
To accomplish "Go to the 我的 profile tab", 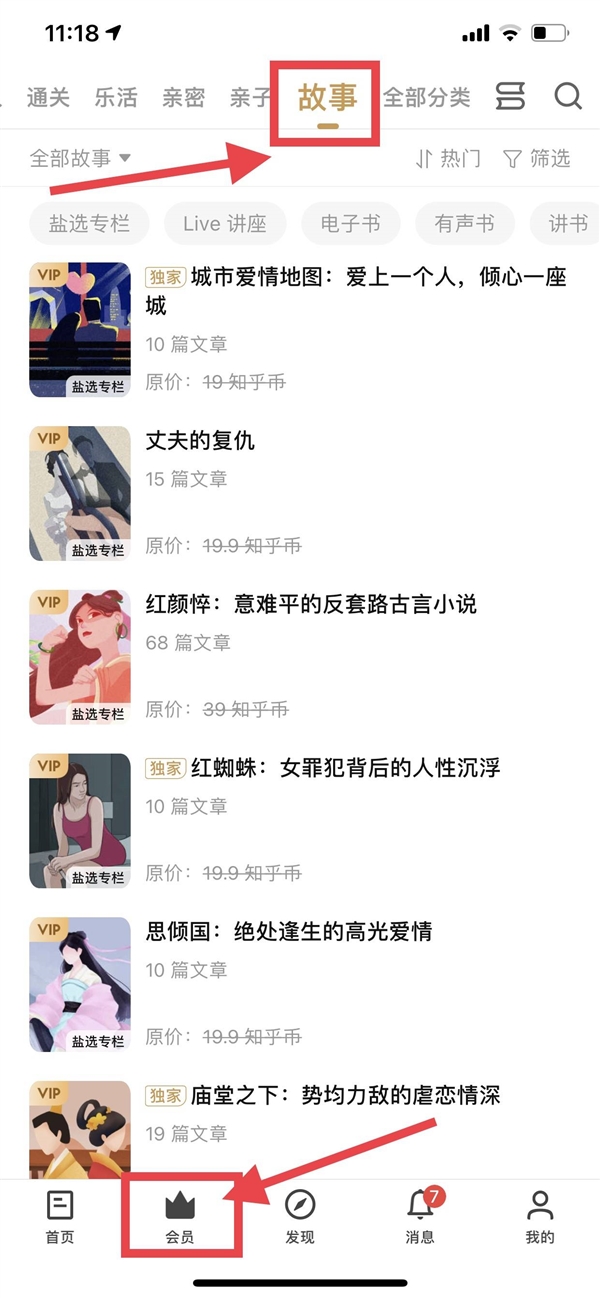I will (540, 1215).
